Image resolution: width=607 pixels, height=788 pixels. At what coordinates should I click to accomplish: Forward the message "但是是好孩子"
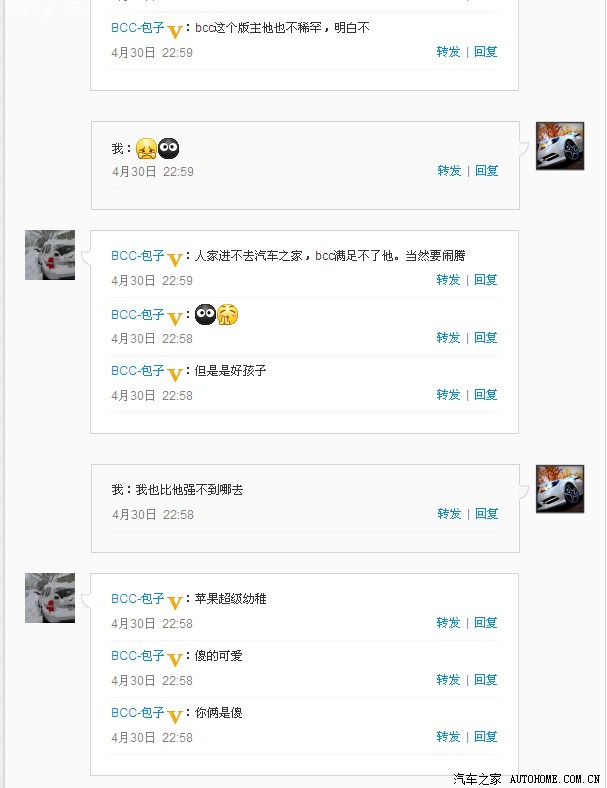coord(449,395)
